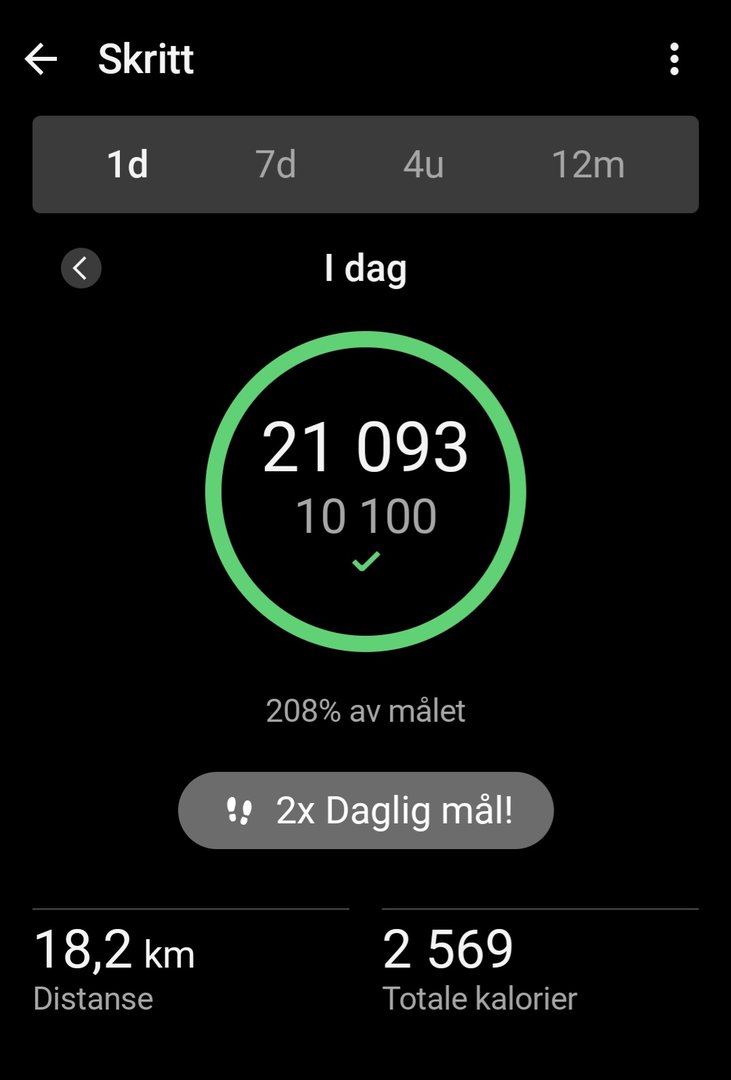Go back from the Skritt screen
Image resolution: width=731 pixels, height=1080 pixels.
[41, 60]
